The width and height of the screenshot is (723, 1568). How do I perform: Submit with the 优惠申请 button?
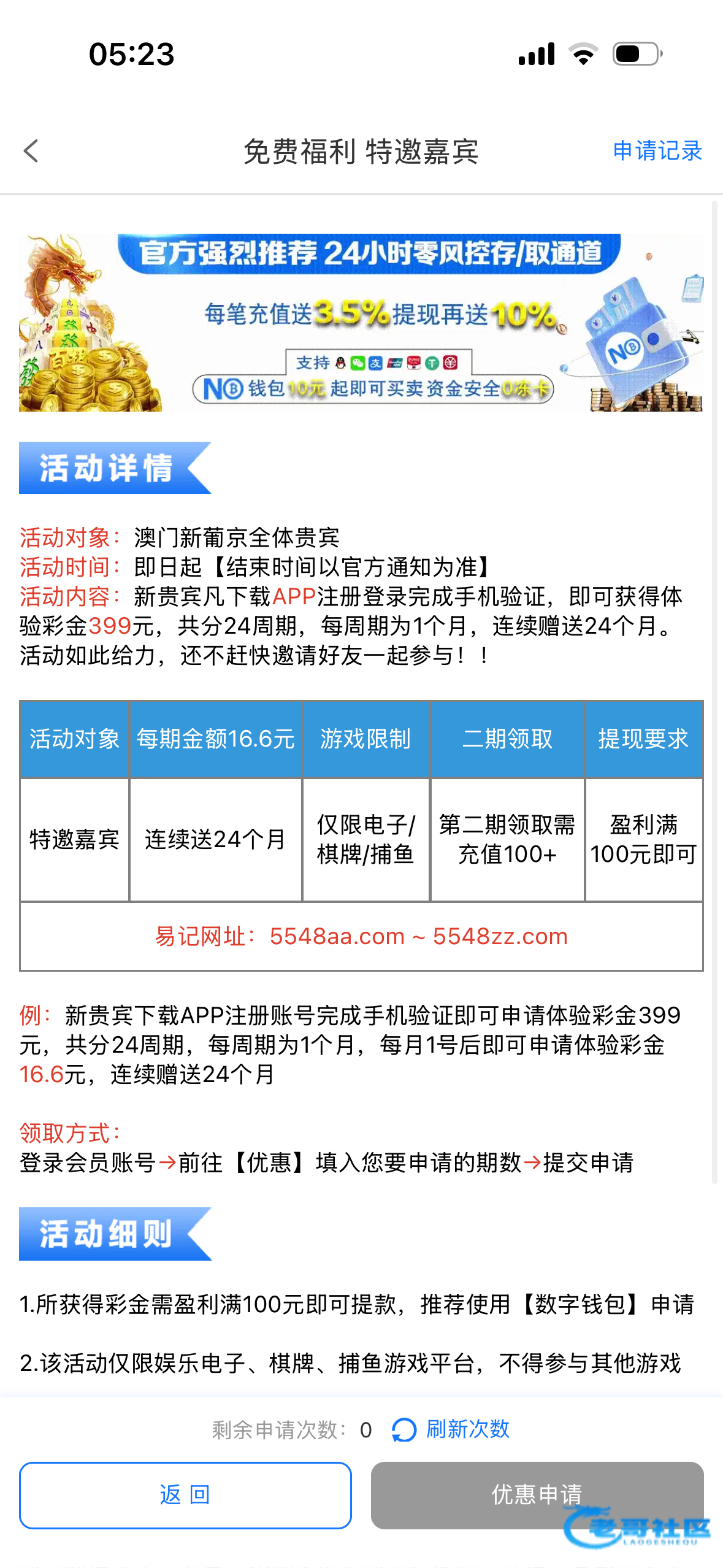point(537,1494)
